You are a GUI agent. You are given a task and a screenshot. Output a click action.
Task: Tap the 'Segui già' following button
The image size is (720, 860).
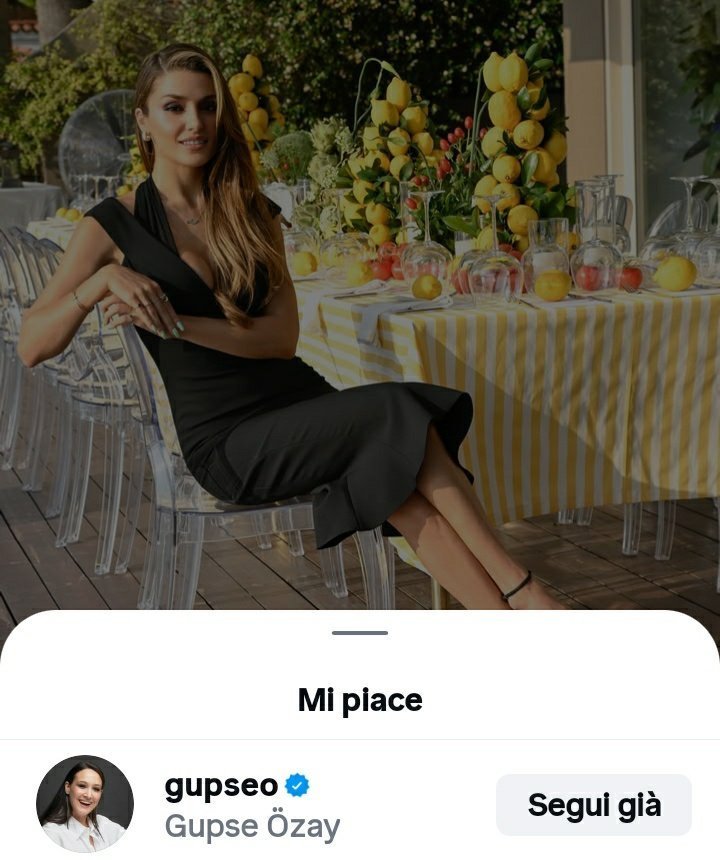click(x=593, y=804)
